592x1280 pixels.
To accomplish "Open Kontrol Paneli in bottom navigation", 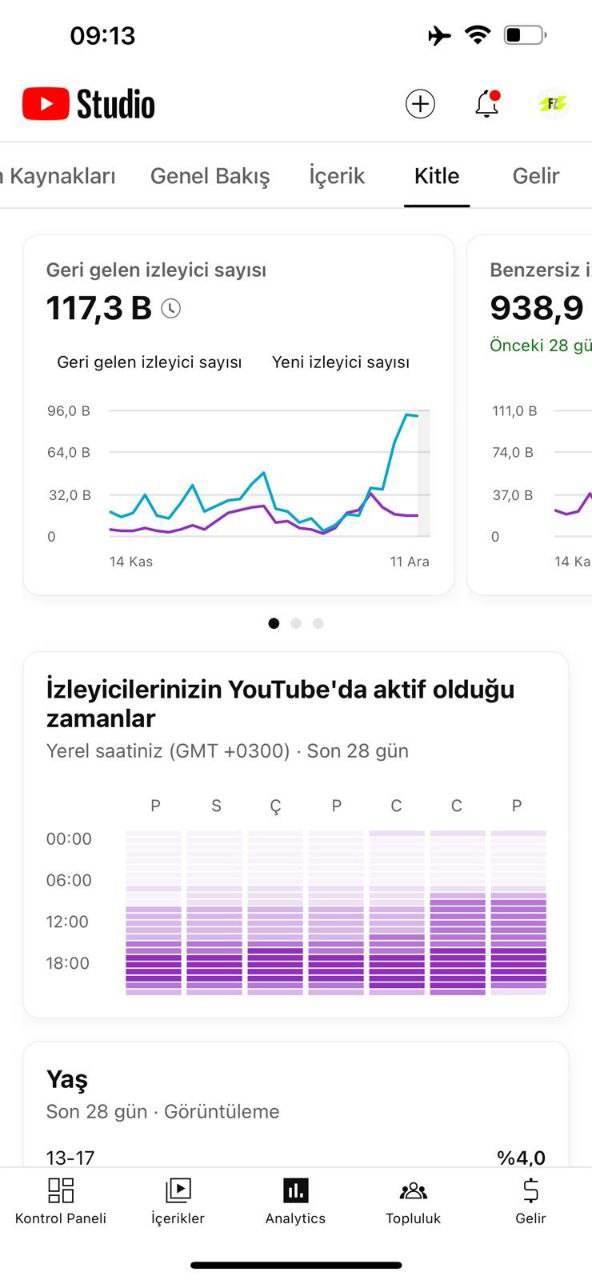I will 60,1201.
